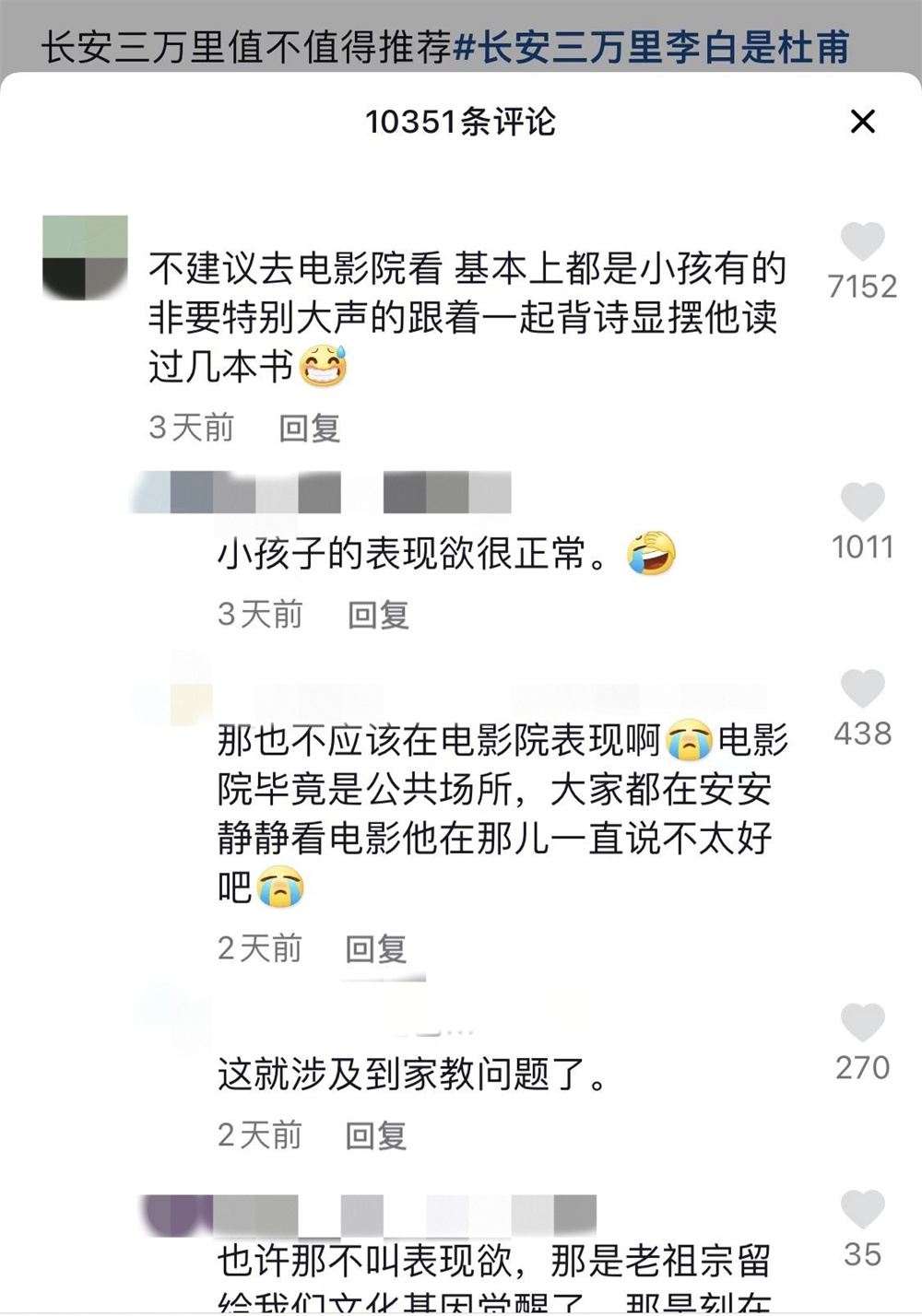Close the 10351条评论 comments panel

[x=862, y=122]
